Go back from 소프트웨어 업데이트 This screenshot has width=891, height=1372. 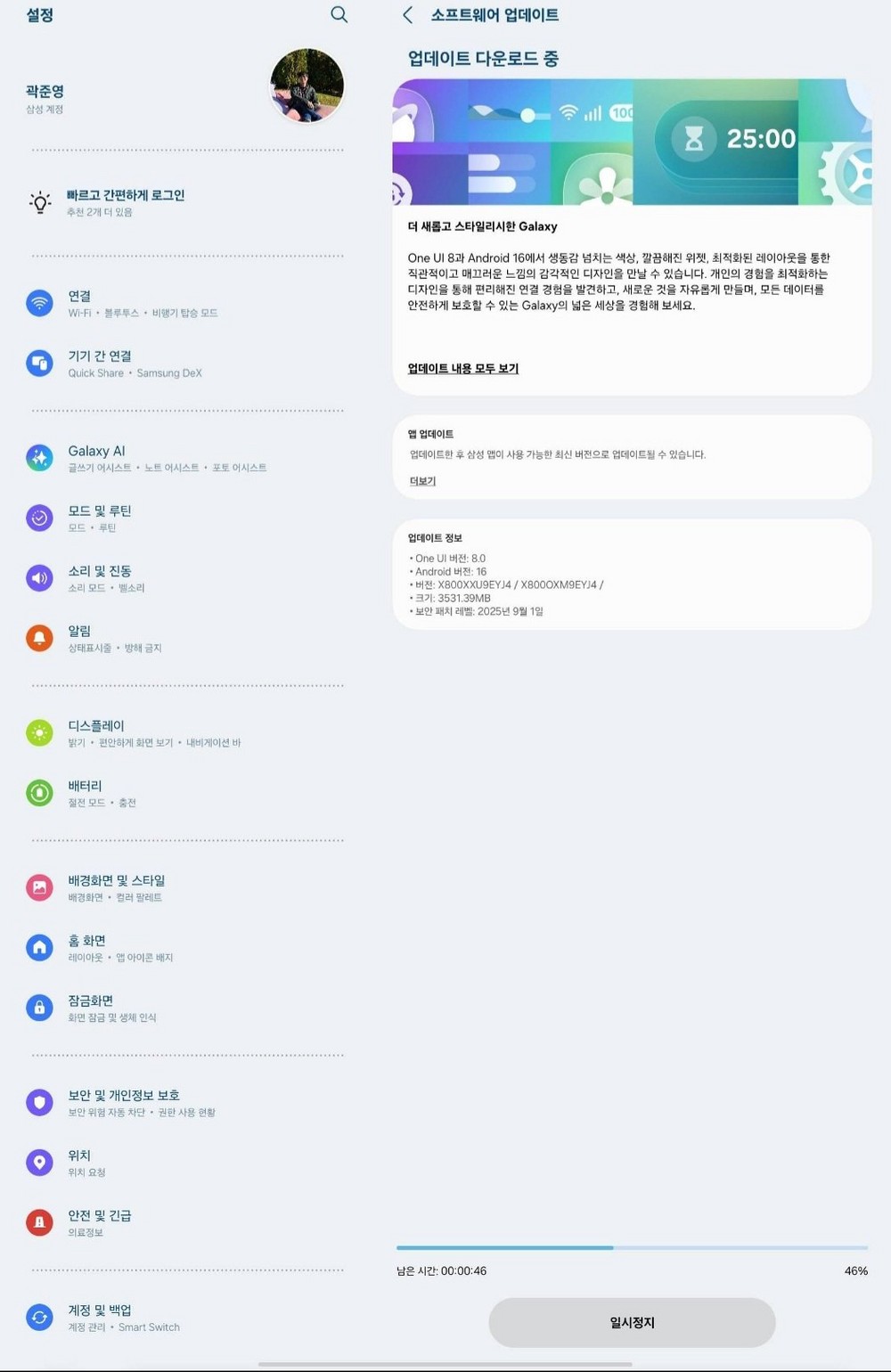tap(408, 14)
